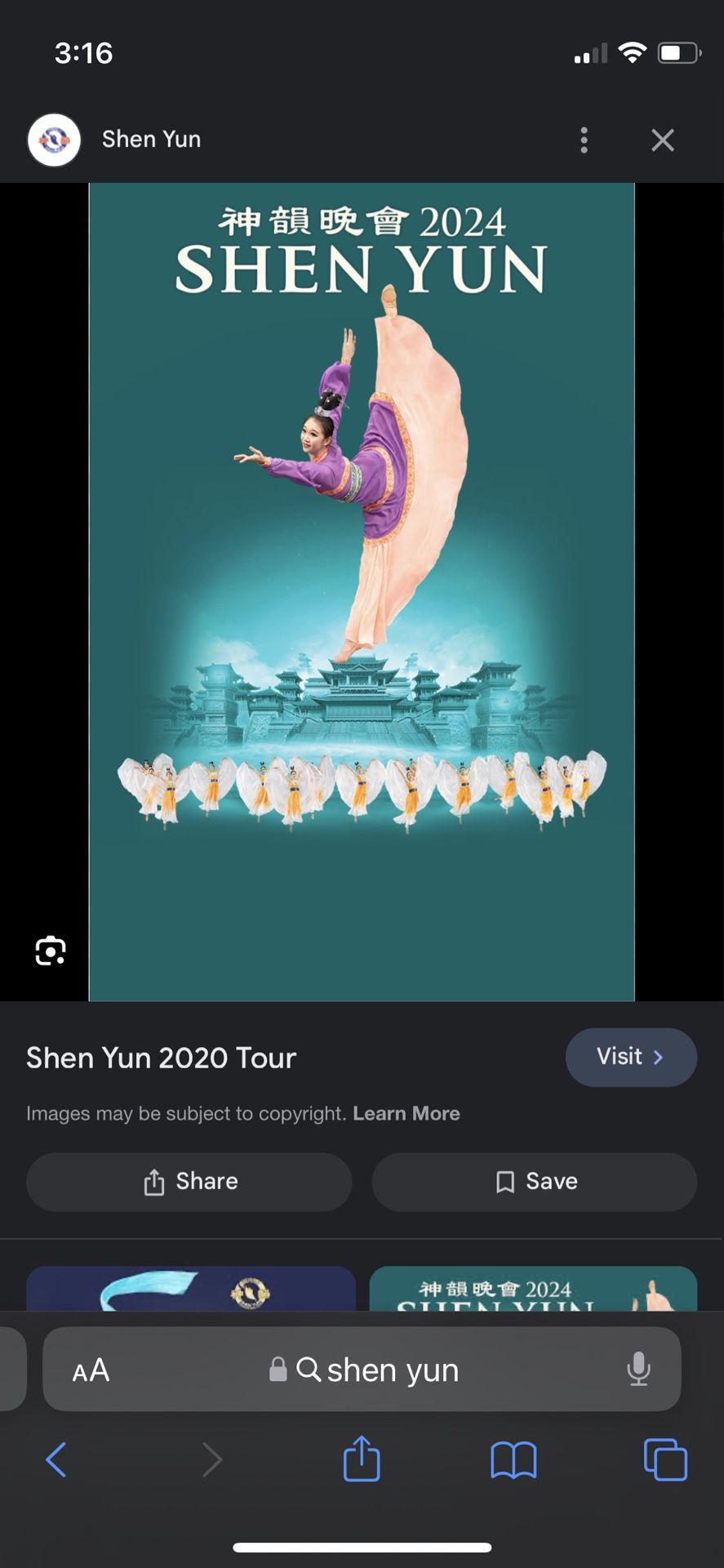The height and width of the screenshot is (1568, 724).
Task: Open the Learn More copyright link
Action: (x=406, y=1113)
